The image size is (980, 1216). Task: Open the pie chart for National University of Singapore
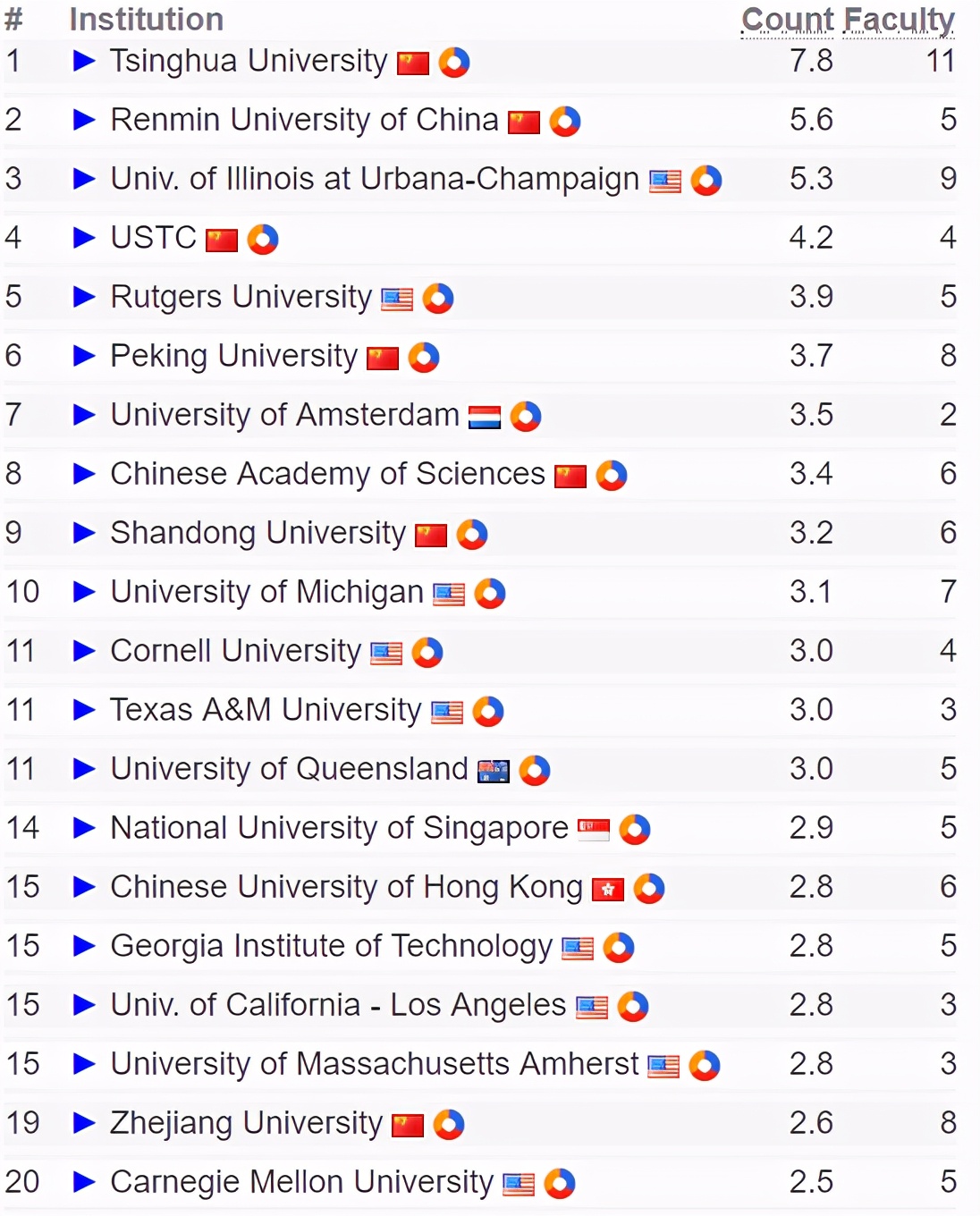[x=635, y=829]
